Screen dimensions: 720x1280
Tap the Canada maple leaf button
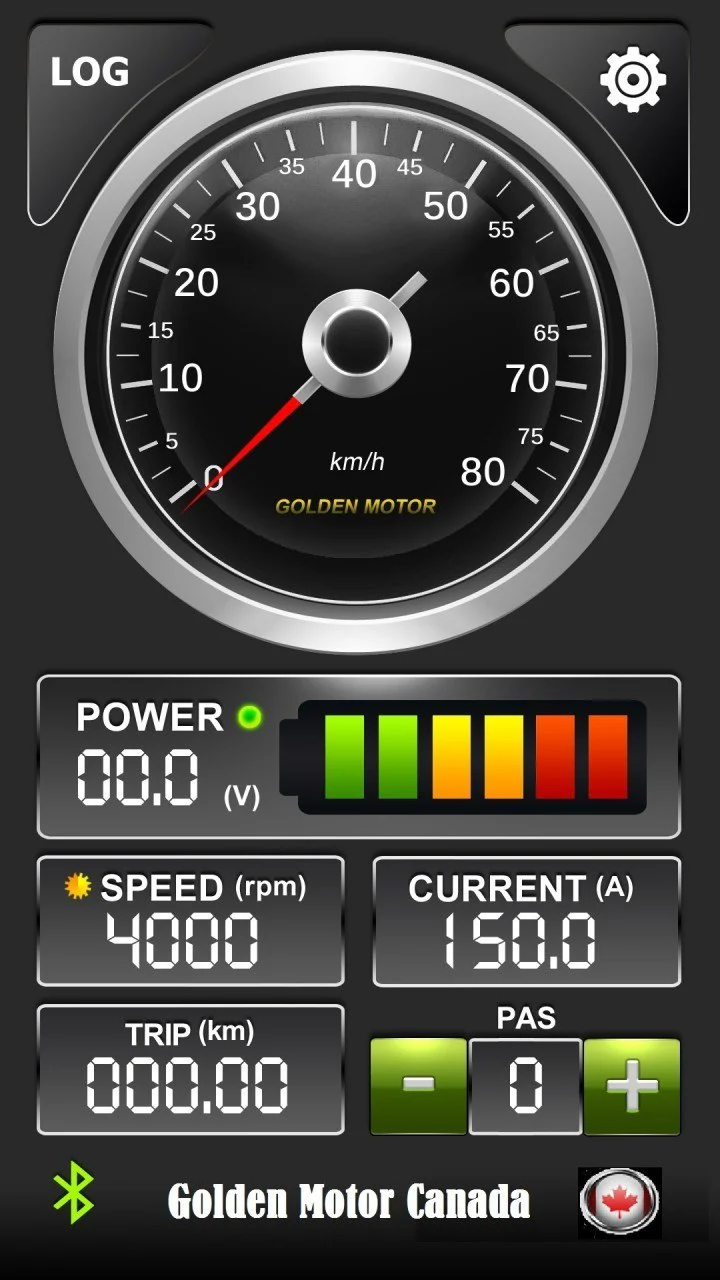coord(620,1203)
